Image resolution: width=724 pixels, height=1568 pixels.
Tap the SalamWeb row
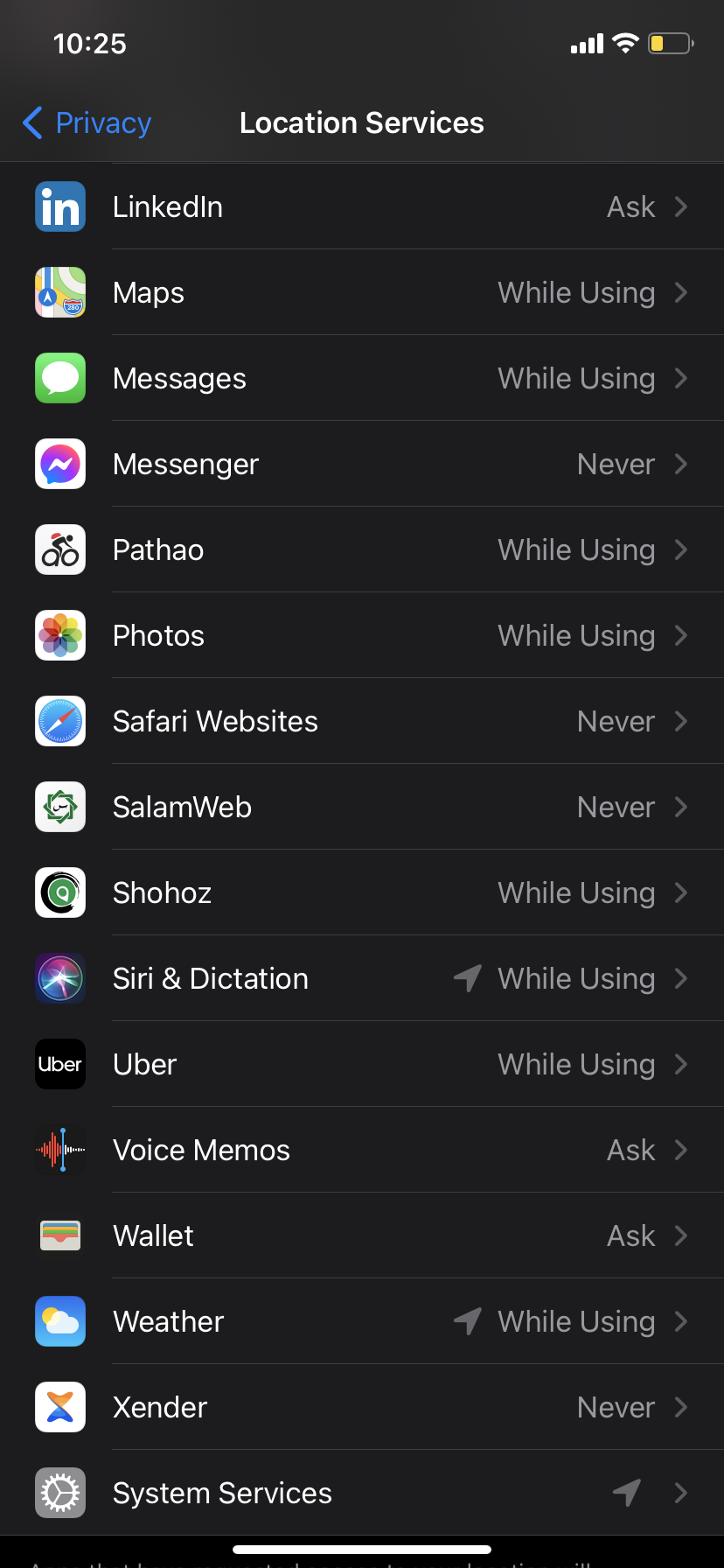click(x=362, y=808)
